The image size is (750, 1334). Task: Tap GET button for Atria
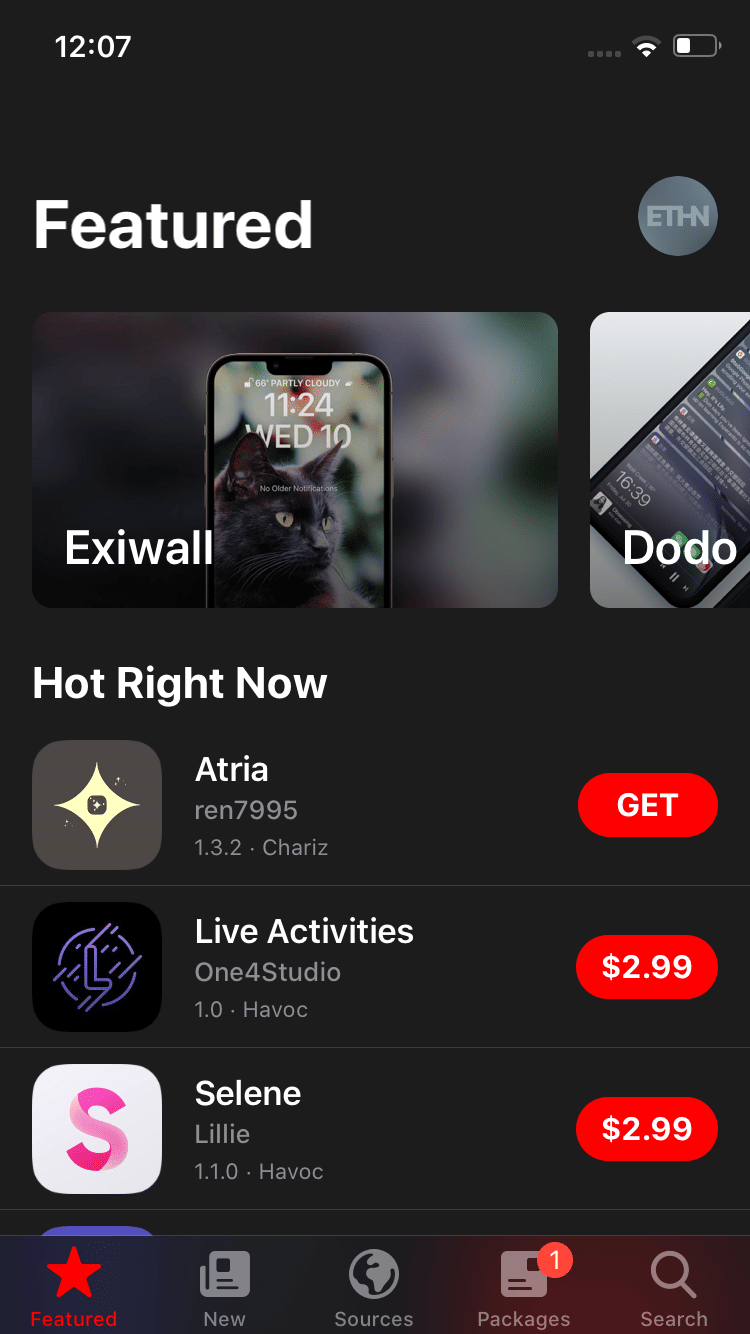click(x=647, y=805)
